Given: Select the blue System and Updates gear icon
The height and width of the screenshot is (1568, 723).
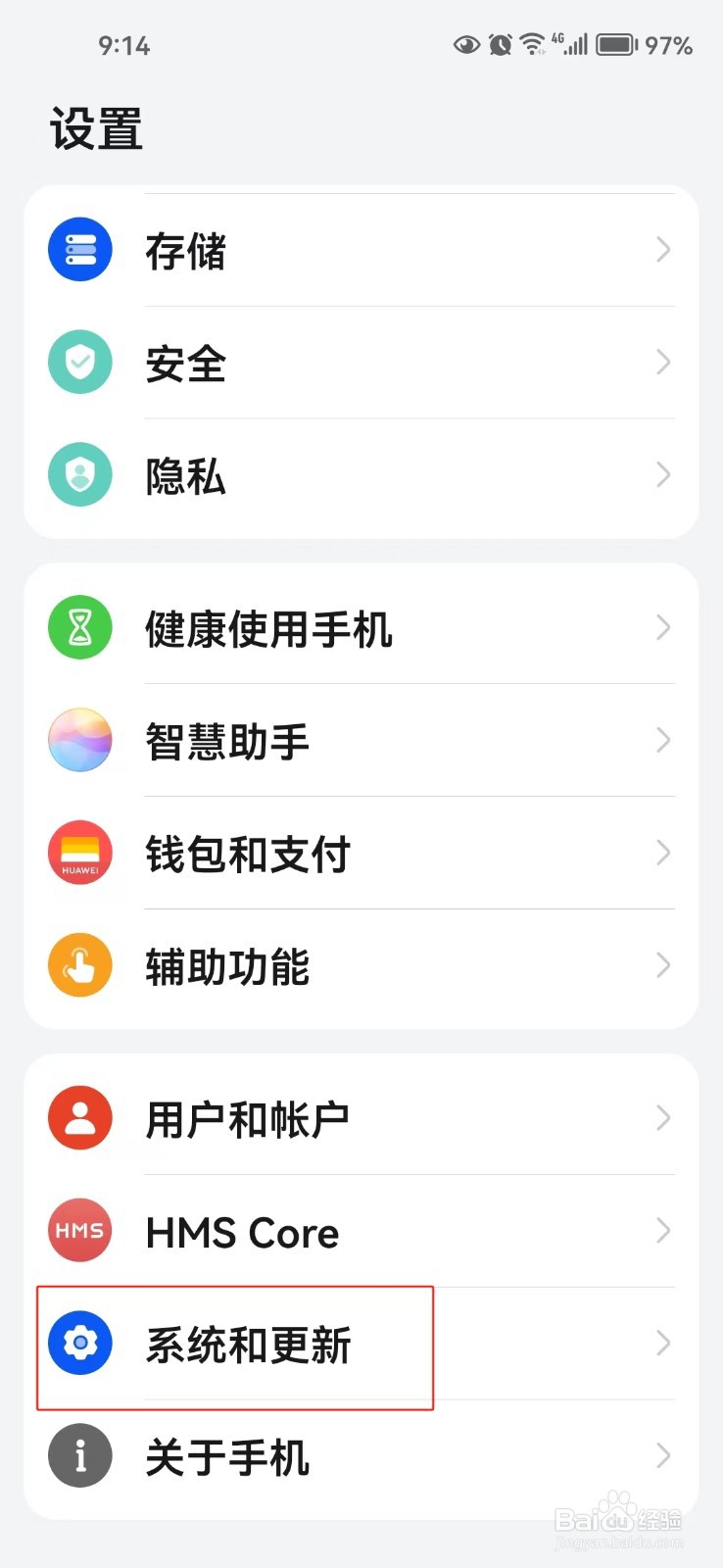Looking at the screenshot, I should (79, 1343).
